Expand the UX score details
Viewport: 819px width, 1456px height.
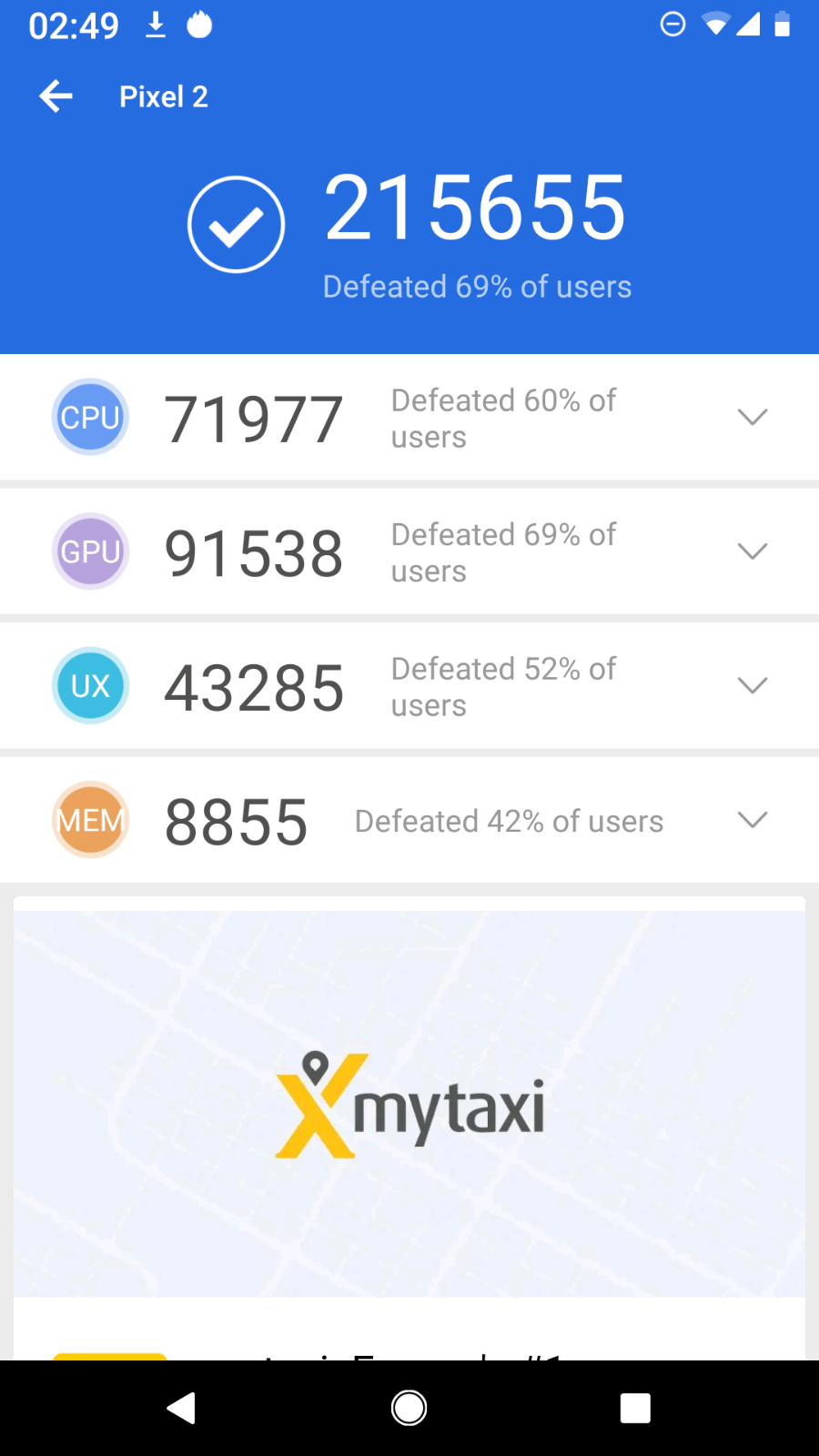pyautogui.click(x=752, y=685)
